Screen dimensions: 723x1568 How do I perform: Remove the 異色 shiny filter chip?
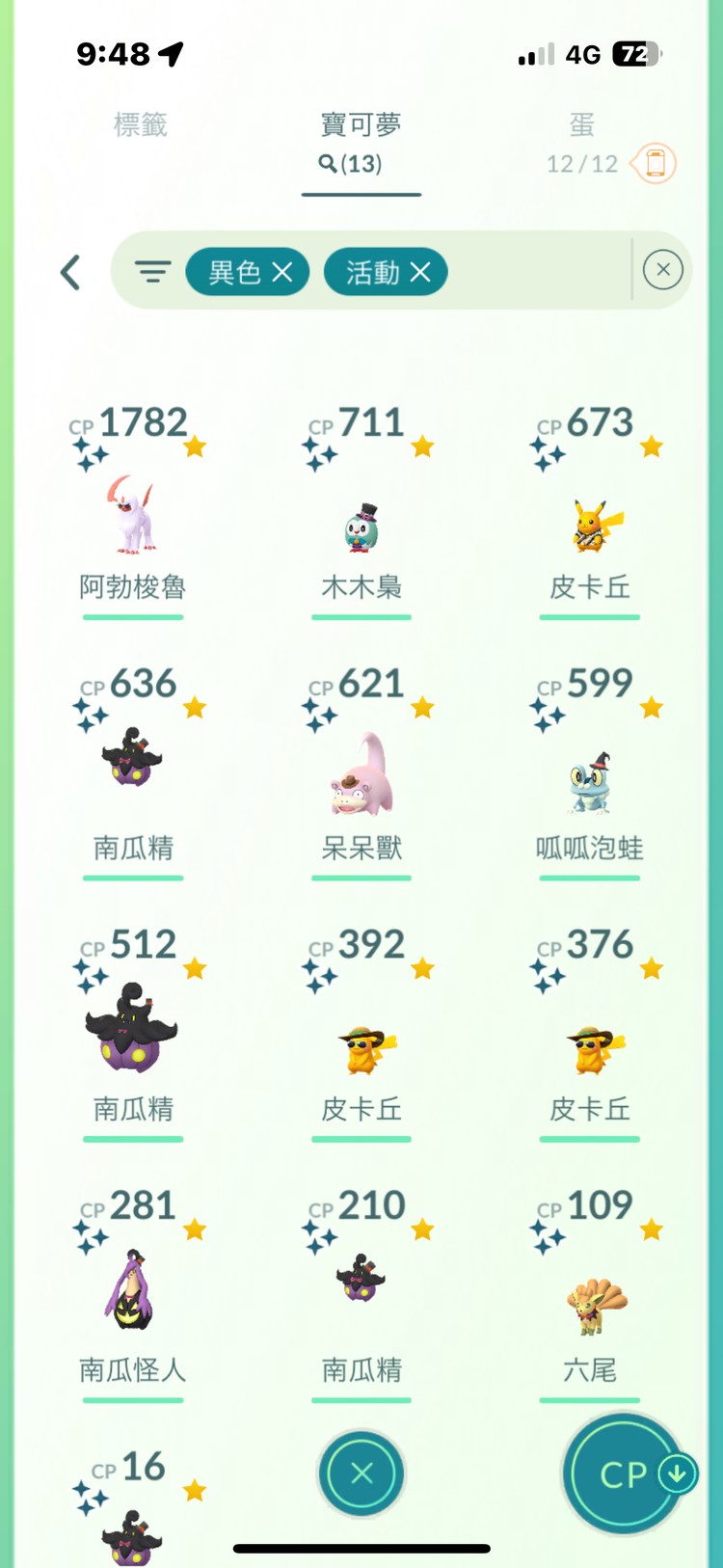(280, 271)
